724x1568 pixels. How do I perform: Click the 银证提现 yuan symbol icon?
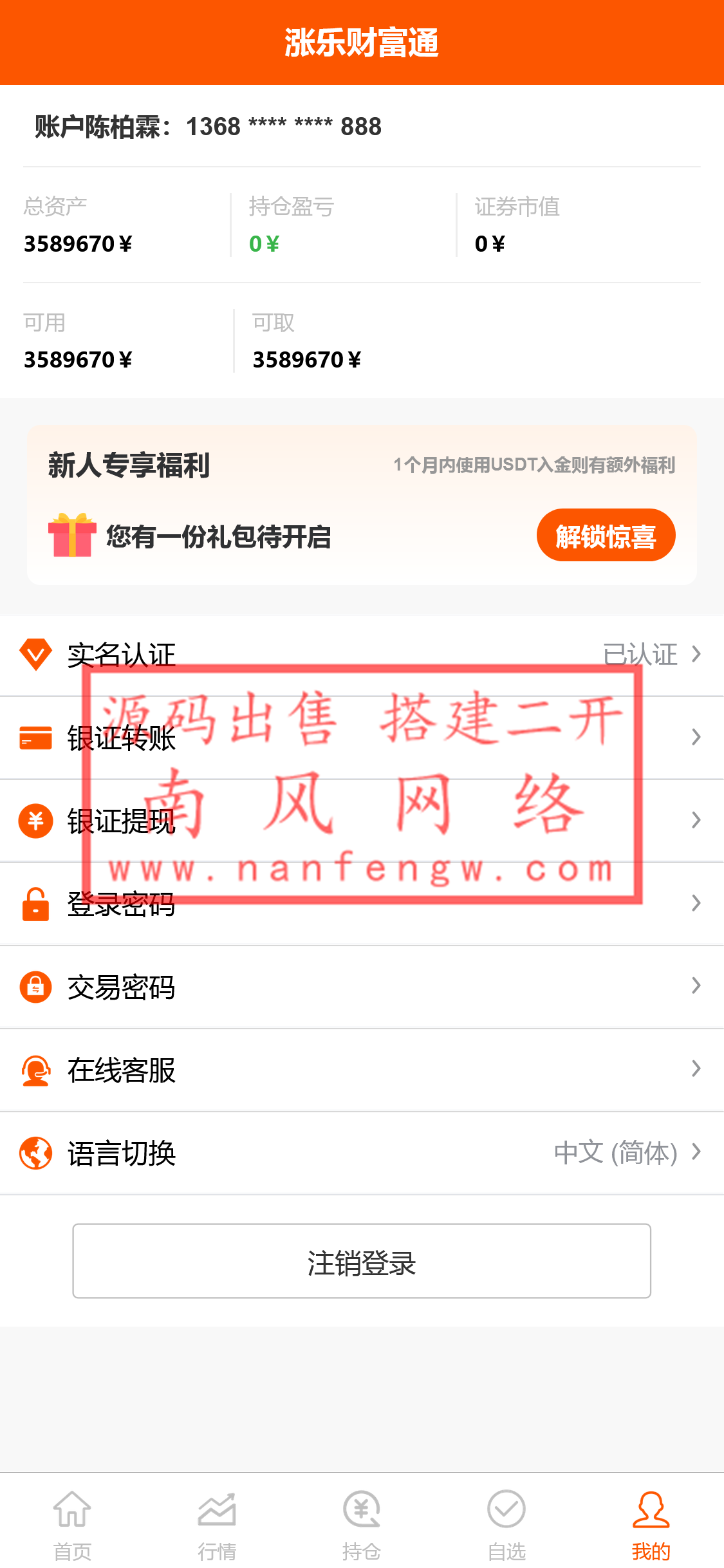[37, 821]
